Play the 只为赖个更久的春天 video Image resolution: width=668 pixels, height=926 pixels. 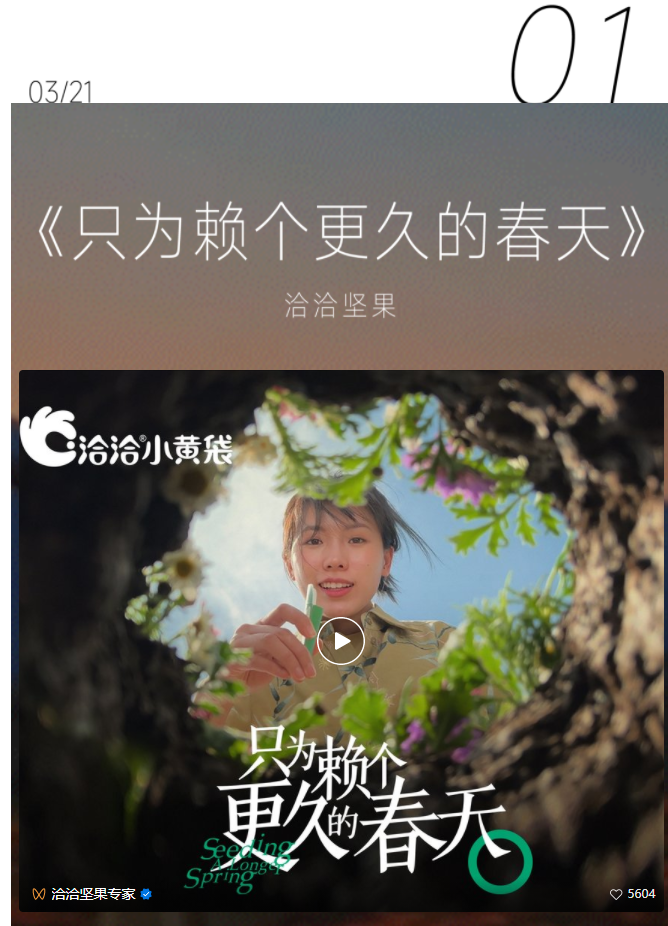341,641
